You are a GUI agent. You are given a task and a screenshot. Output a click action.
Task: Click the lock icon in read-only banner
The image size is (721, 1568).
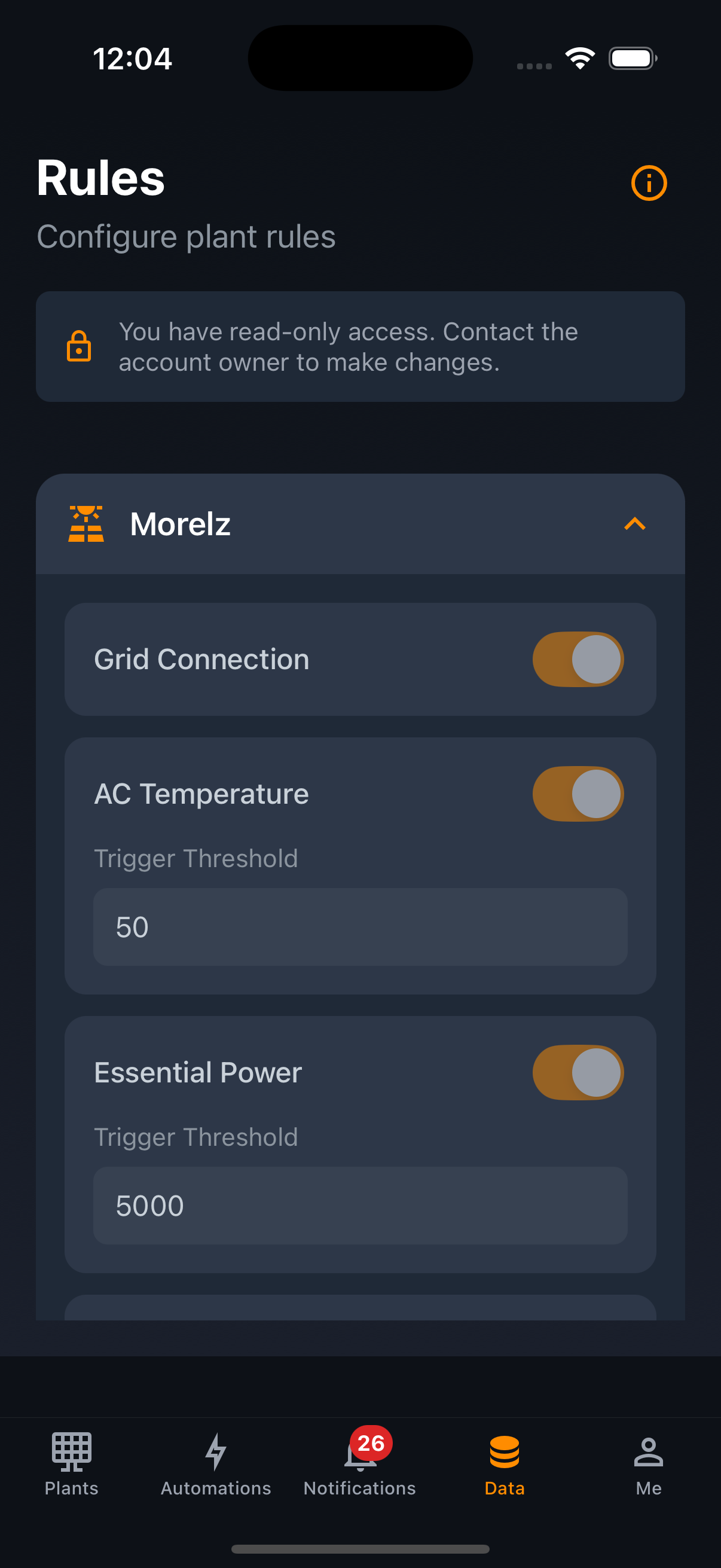[80, 346]
